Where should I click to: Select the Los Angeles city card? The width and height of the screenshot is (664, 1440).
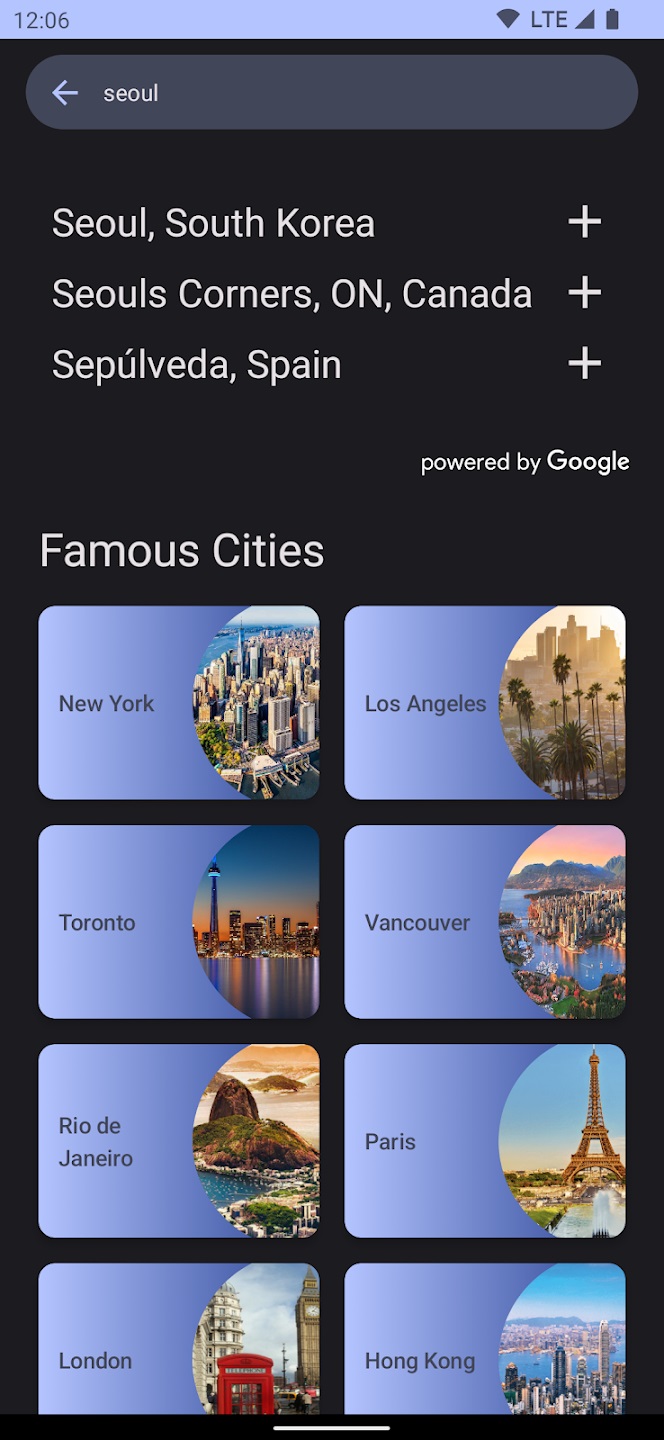pyautogui.click(x=485, y=703)
